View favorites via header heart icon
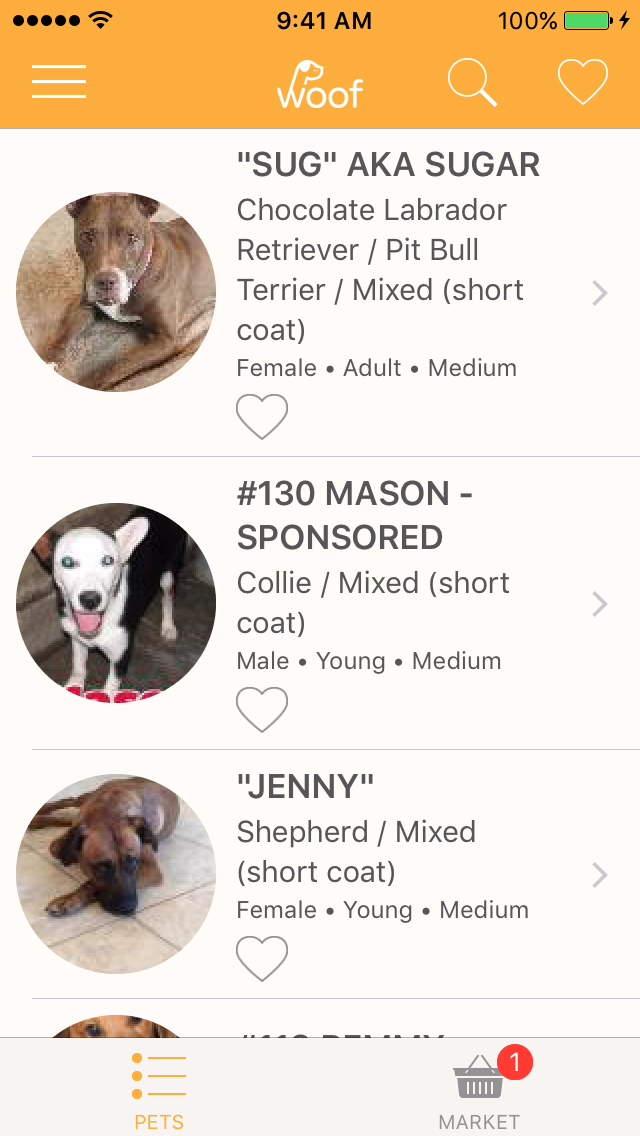 583,82
